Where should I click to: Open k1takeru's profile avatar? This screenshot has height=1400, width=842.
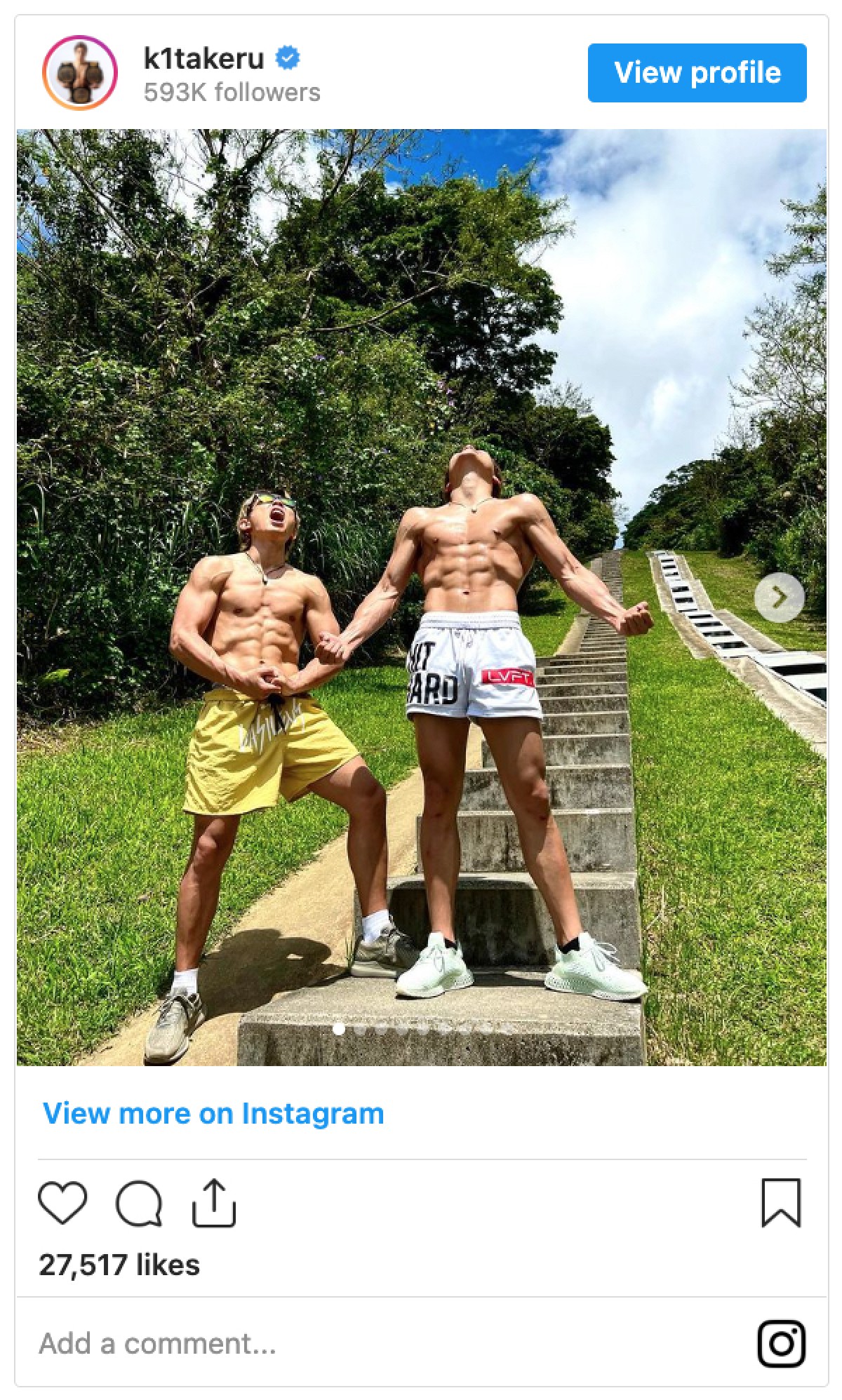[x=79, y=73]
